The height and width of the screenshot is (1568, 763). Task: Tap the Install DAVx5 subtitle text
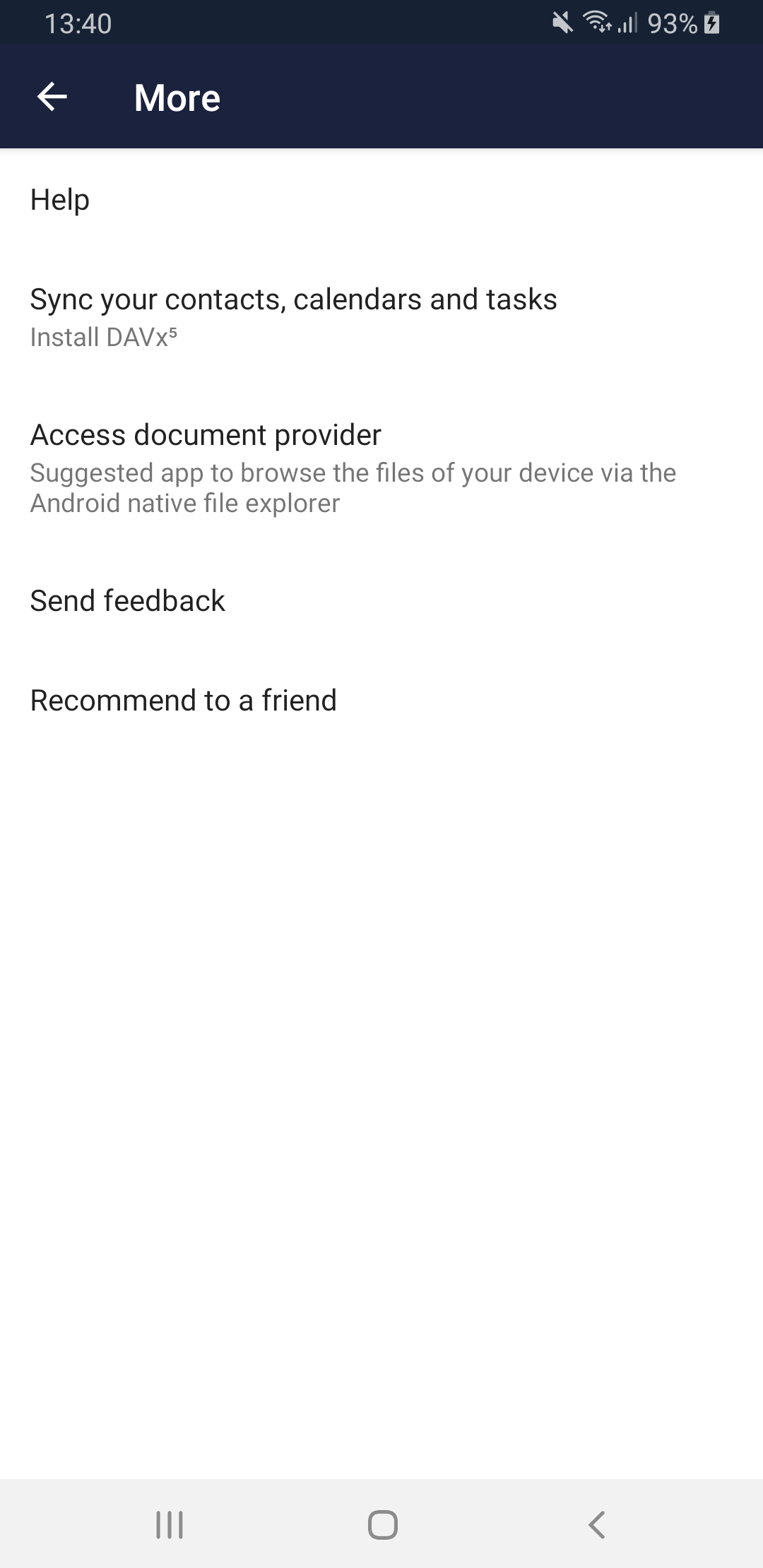point(104,338)
